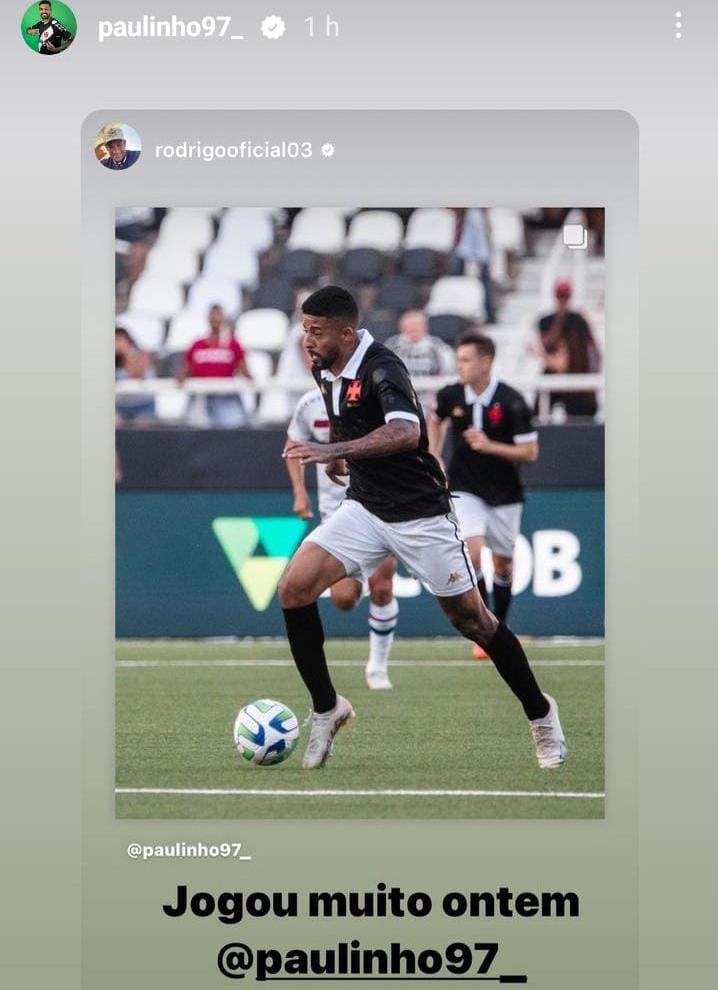Open rodrigooficial03's avatar on the post
This screenshot has width=718, height=990.
118,147
